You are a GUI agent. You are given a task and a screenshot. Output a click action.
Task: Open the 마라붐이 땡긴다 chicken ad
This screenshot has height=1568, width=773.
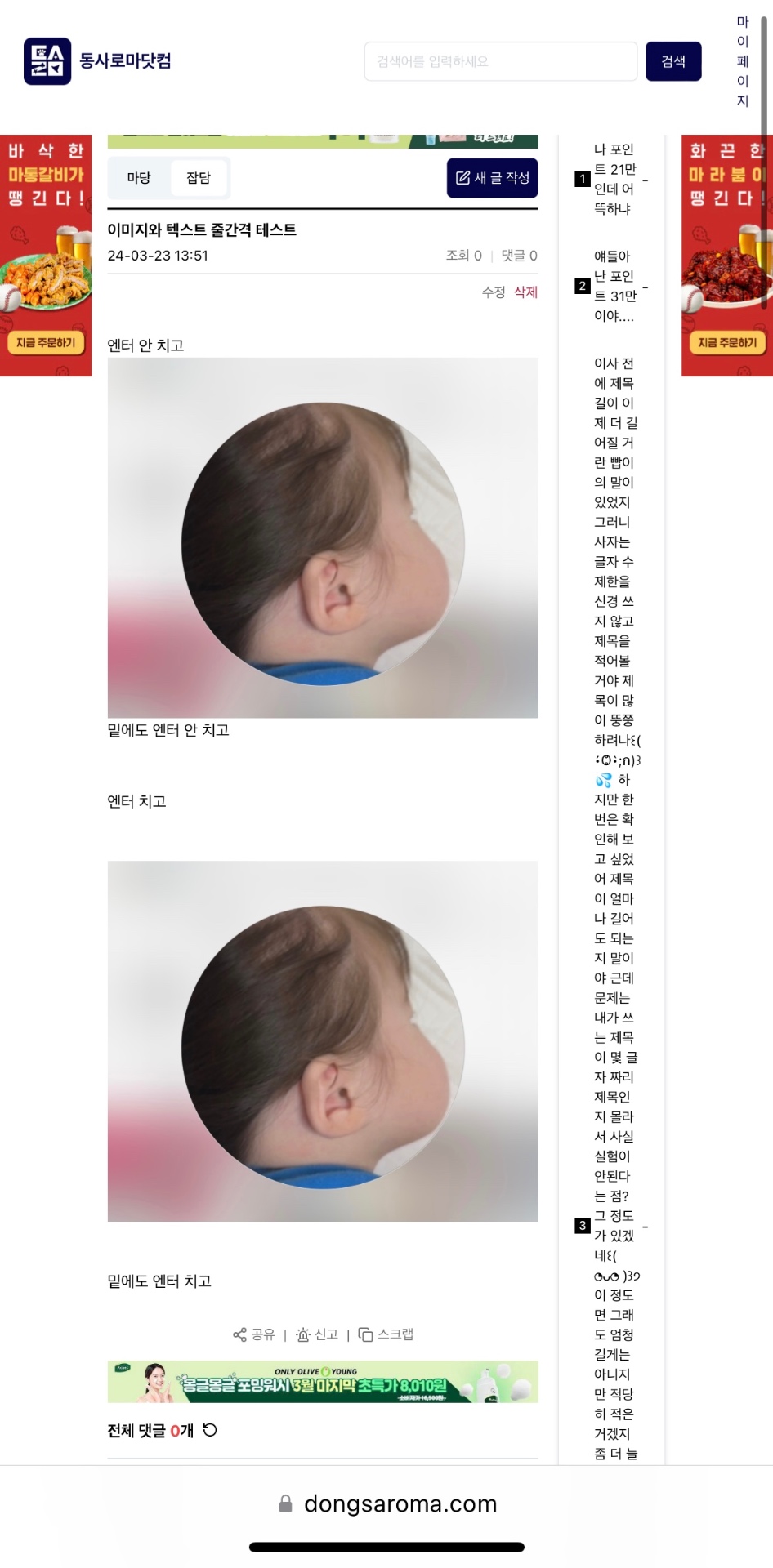tap(726, 255)
